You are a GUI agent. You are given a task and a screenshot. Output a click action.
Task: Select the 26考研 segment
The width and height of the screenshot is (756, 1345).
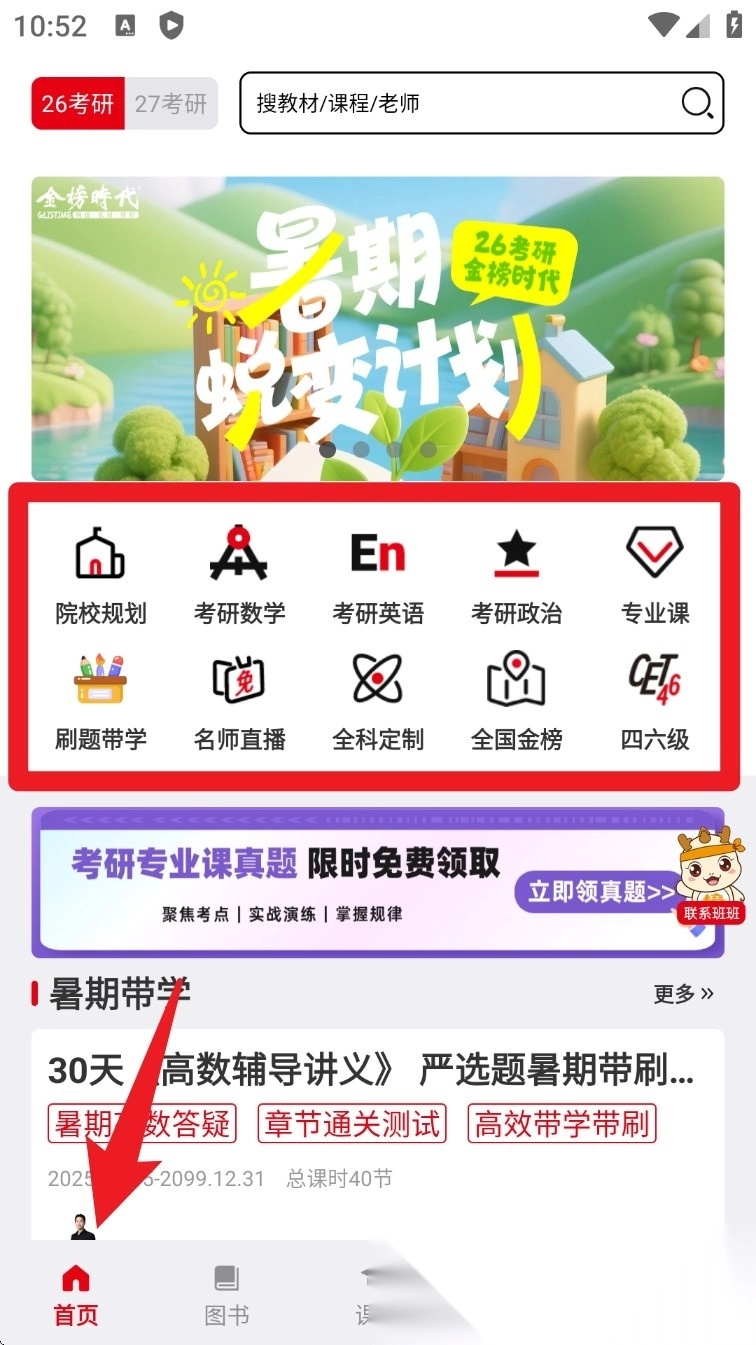coord(78,103)
